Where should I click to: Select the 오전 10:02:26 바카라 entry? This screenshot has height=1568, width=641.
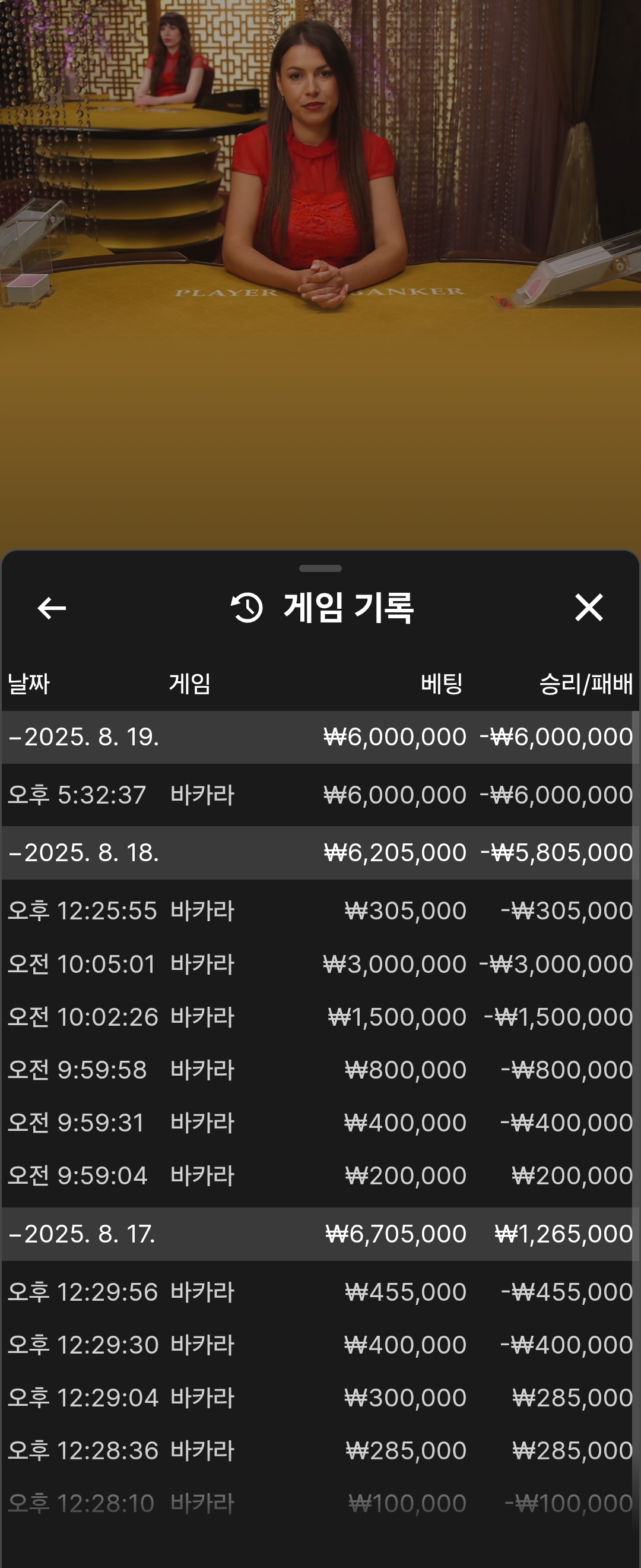[320, 1017]
